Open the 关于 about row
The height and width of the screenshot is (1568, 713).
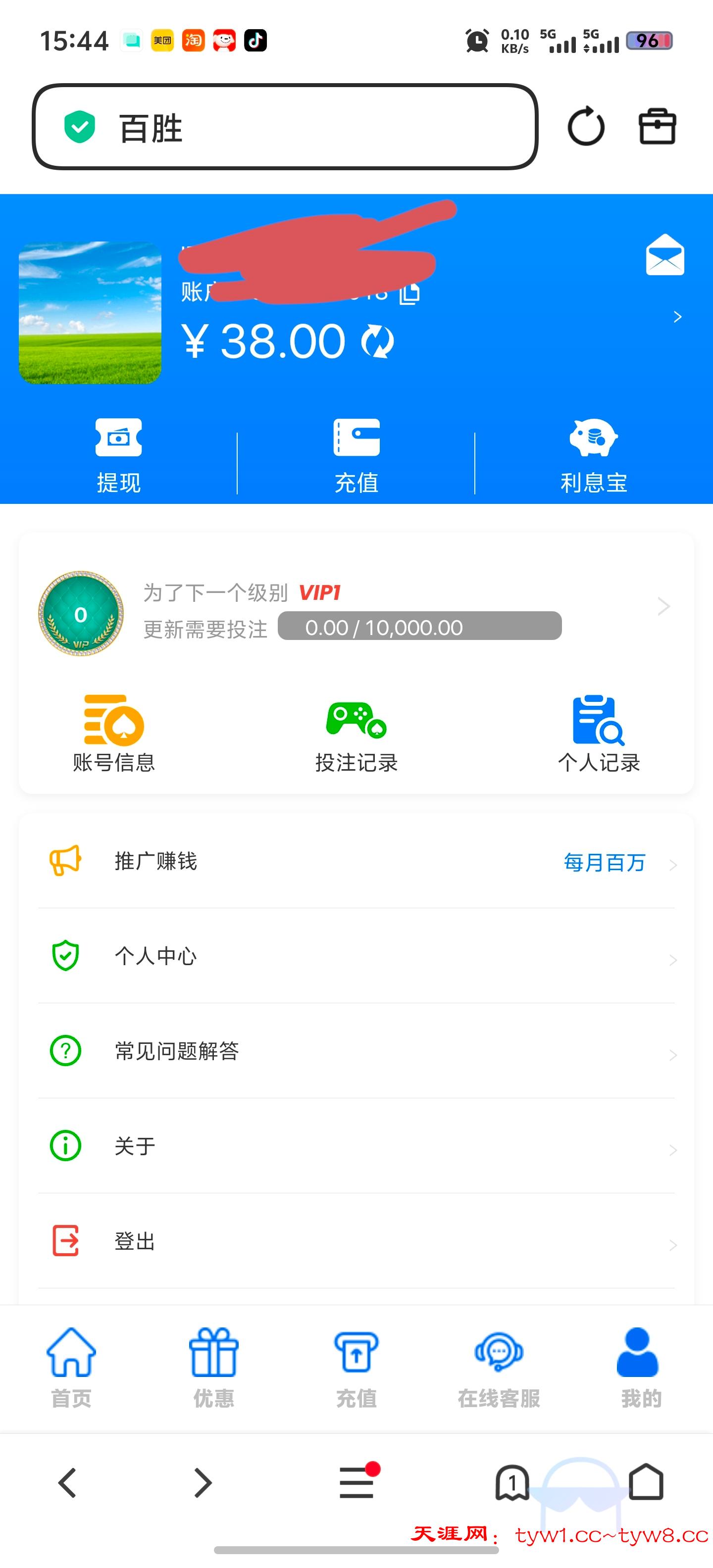point(356,1146)
